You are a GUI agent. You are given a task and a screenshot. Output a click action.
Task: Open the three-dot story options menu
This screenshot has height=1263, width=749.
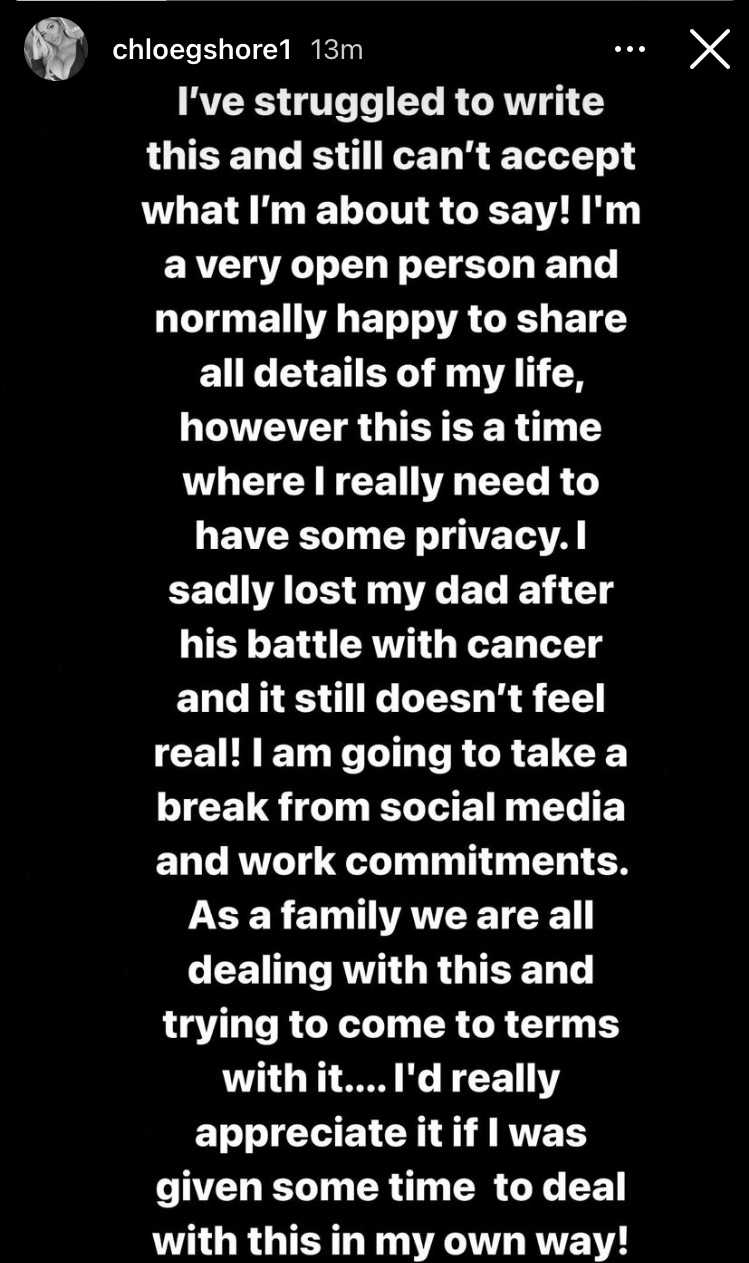point(629,49)
